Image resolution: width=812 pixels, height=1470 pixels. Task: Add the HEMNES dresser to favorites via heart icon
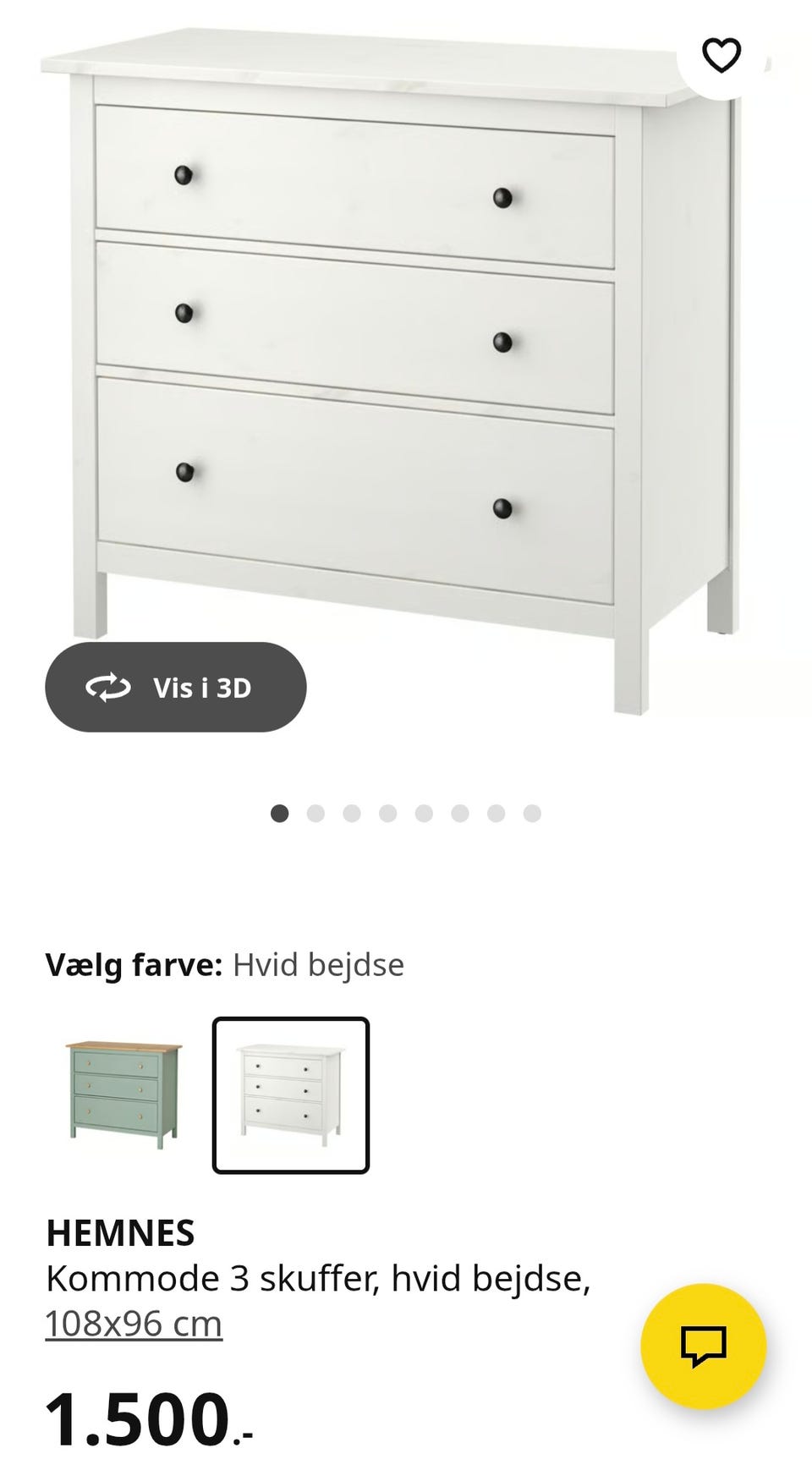click(721, 58)
